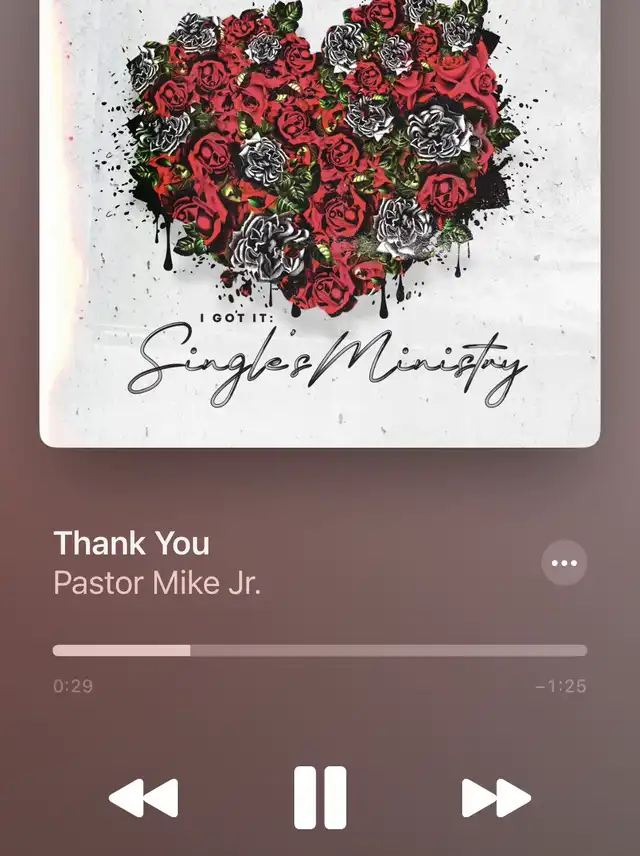Screen dimensions: 640x856
Task: Tap the Singles Ministry album artwork
Action: coord(320,220)
